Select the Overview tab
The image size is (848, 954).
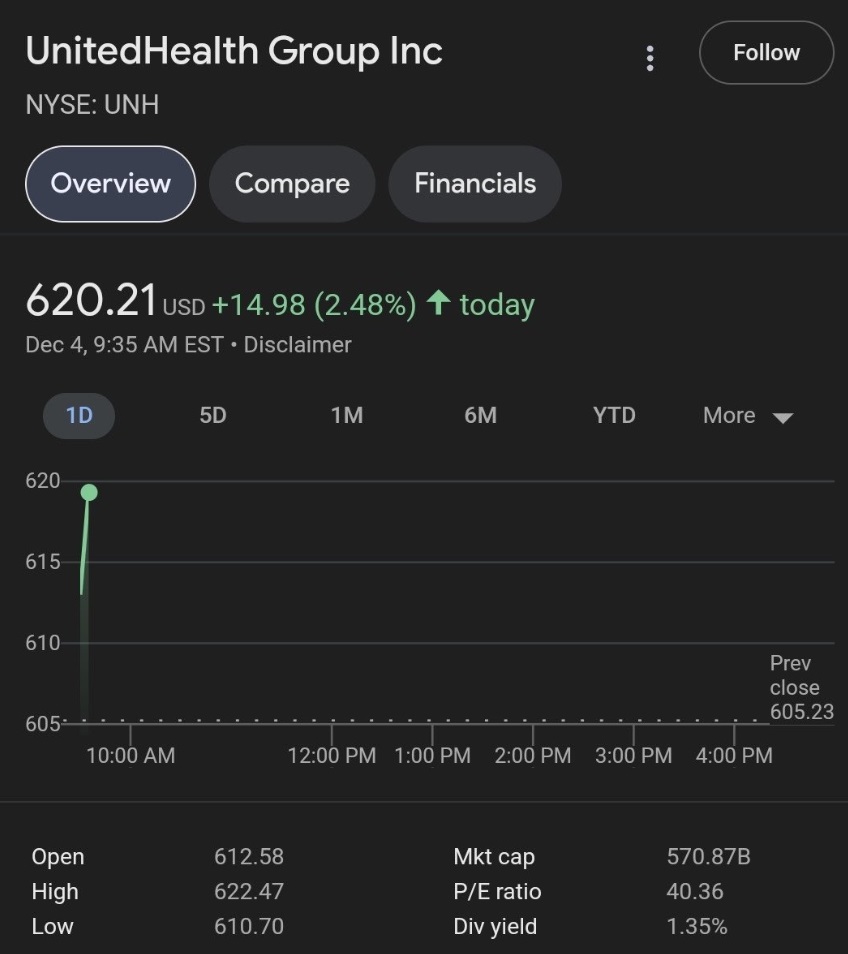[109, 183]
